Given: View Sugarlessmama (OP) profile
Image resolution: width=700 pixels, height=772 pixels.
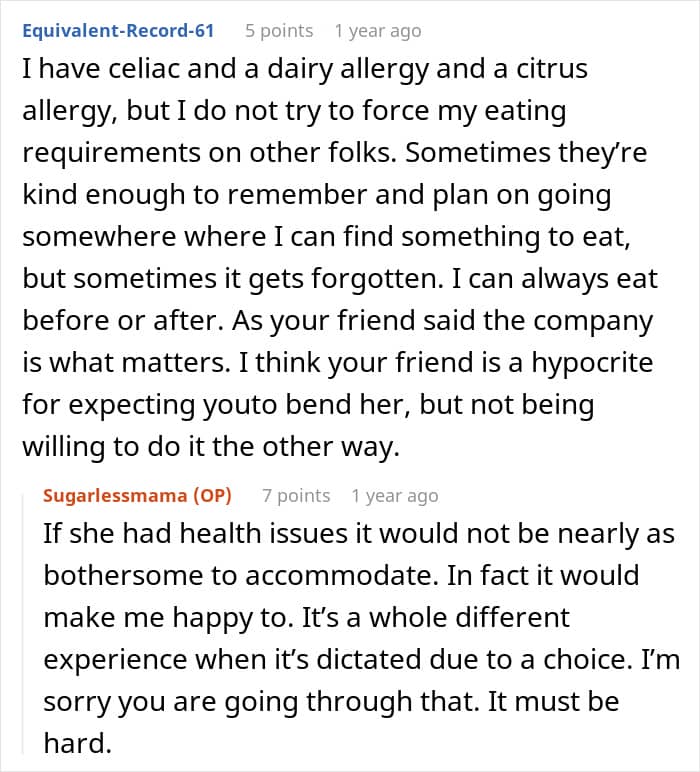Looking at the screenshot, I should [137, 495].
